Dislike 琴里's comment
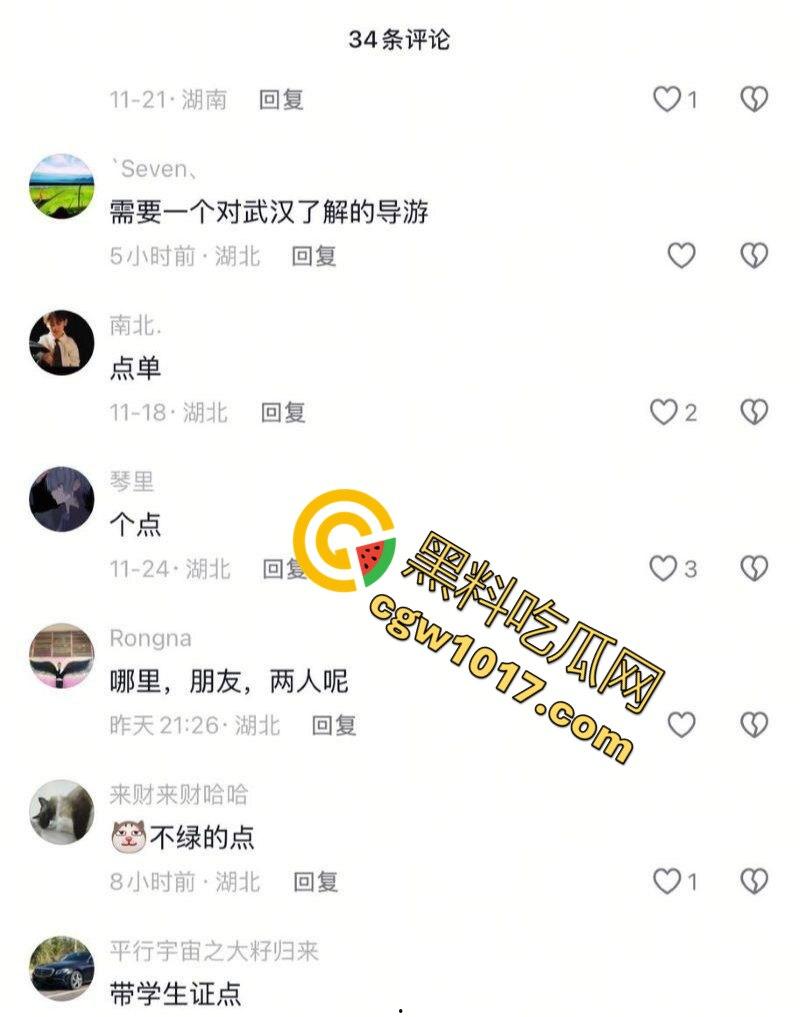Viewport: 800px width, 1017px height. click(x=754, y=569)
